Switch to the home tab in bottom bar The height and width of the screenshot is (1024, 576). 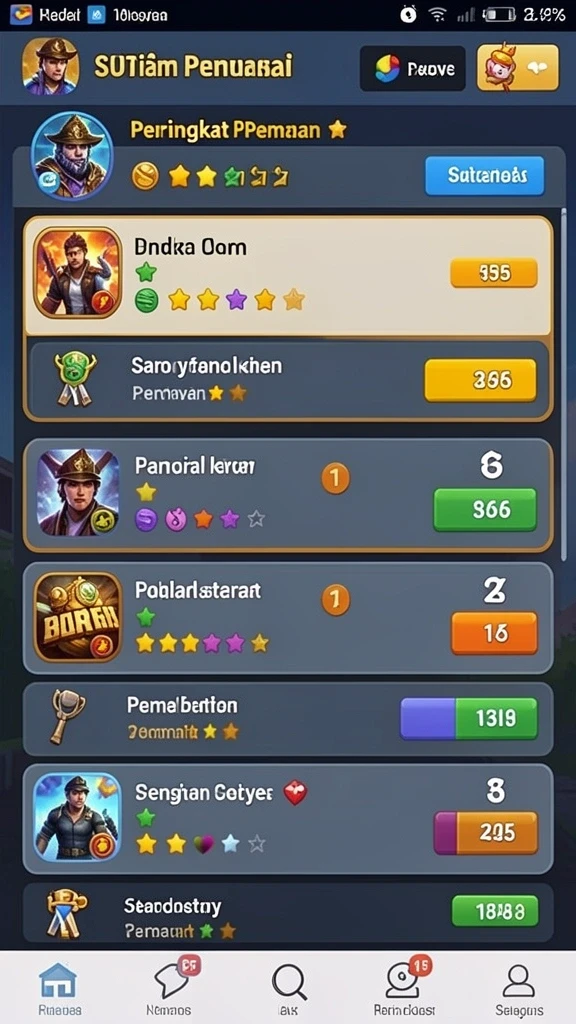(59, 987)
